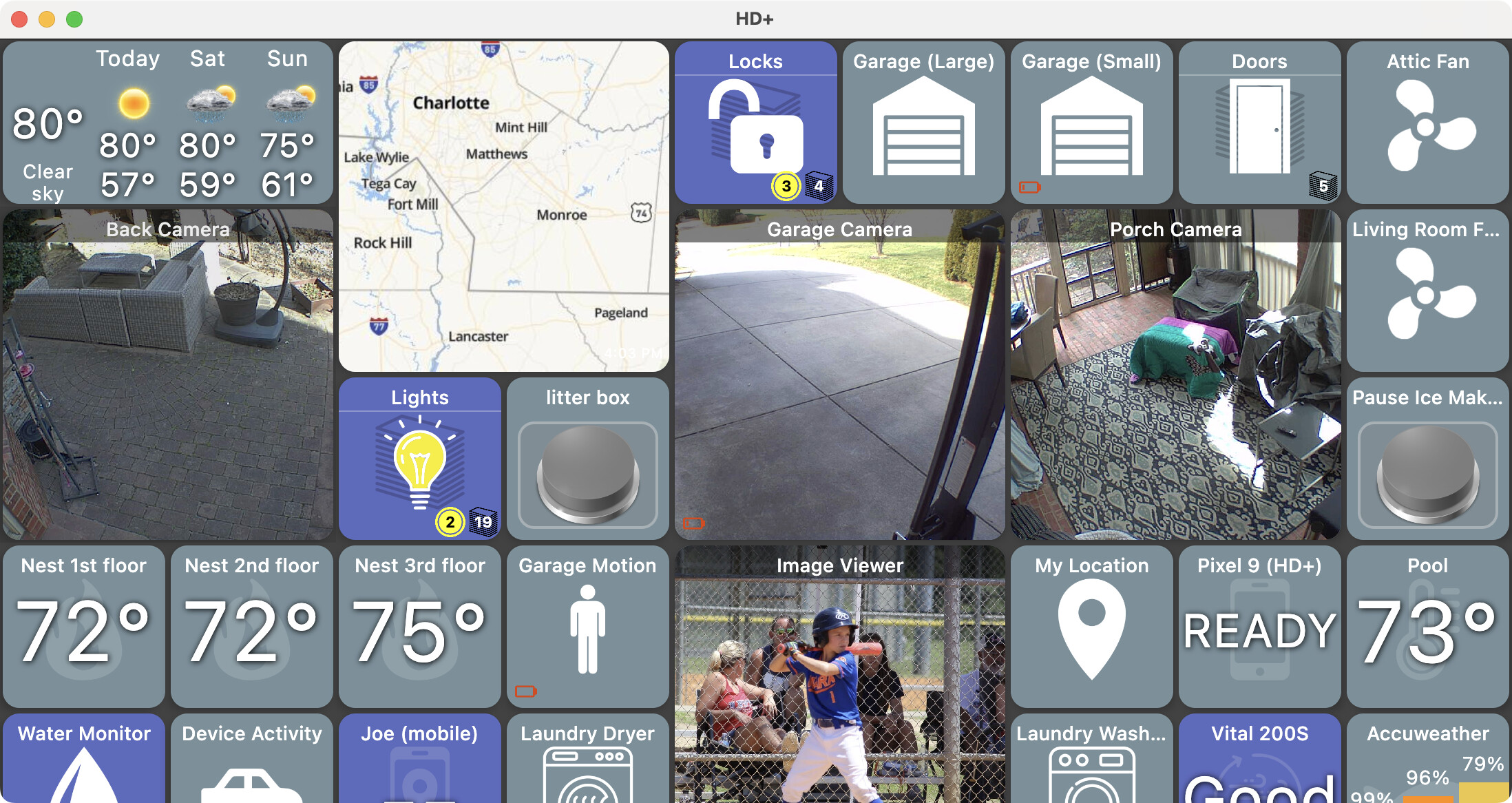The width and height of the screenshot is (1512, 803).
Task: Open Nest 1st floor thermostat
Action: coord(83,627)
